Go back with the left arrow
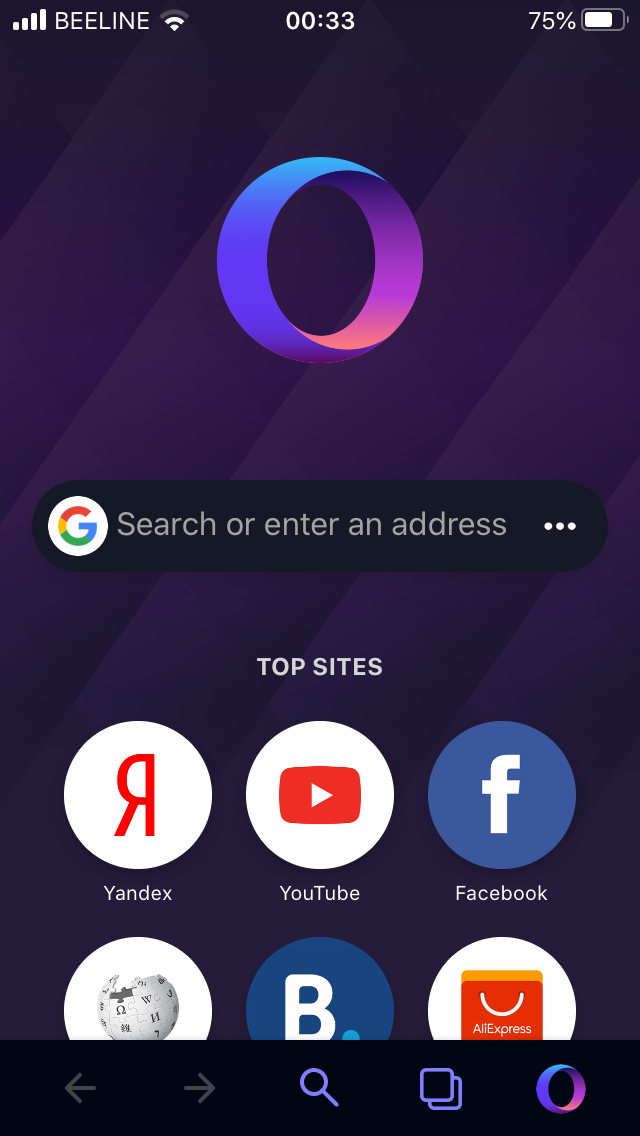The image size is (640, 1136). 80,1087
